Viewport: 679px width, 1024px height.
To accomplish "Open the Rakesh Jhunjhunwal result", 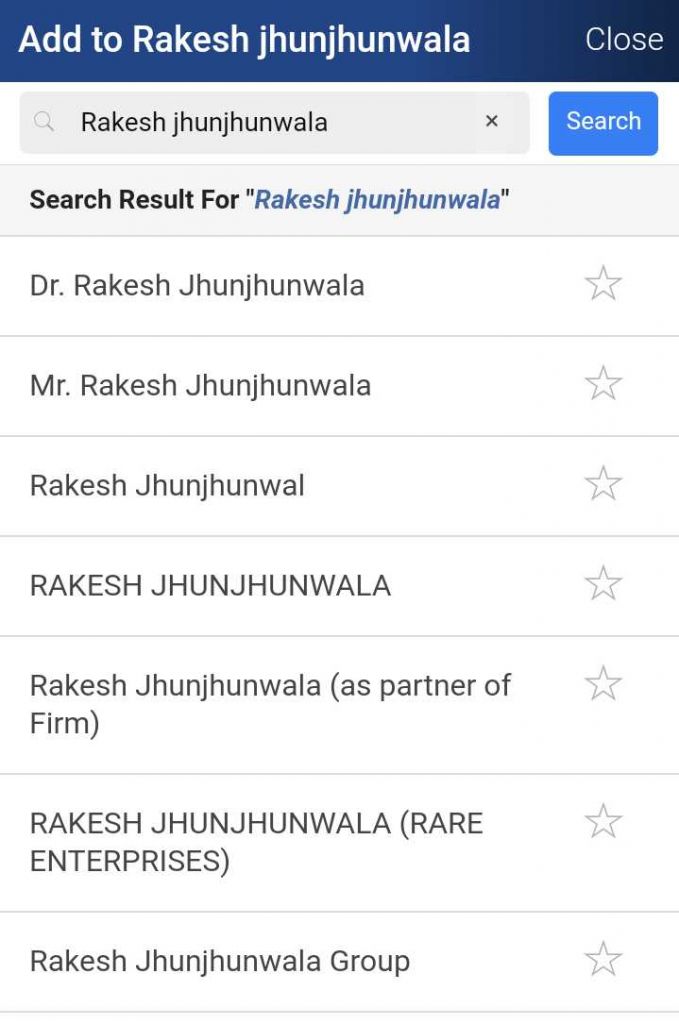I will [167, 486].
